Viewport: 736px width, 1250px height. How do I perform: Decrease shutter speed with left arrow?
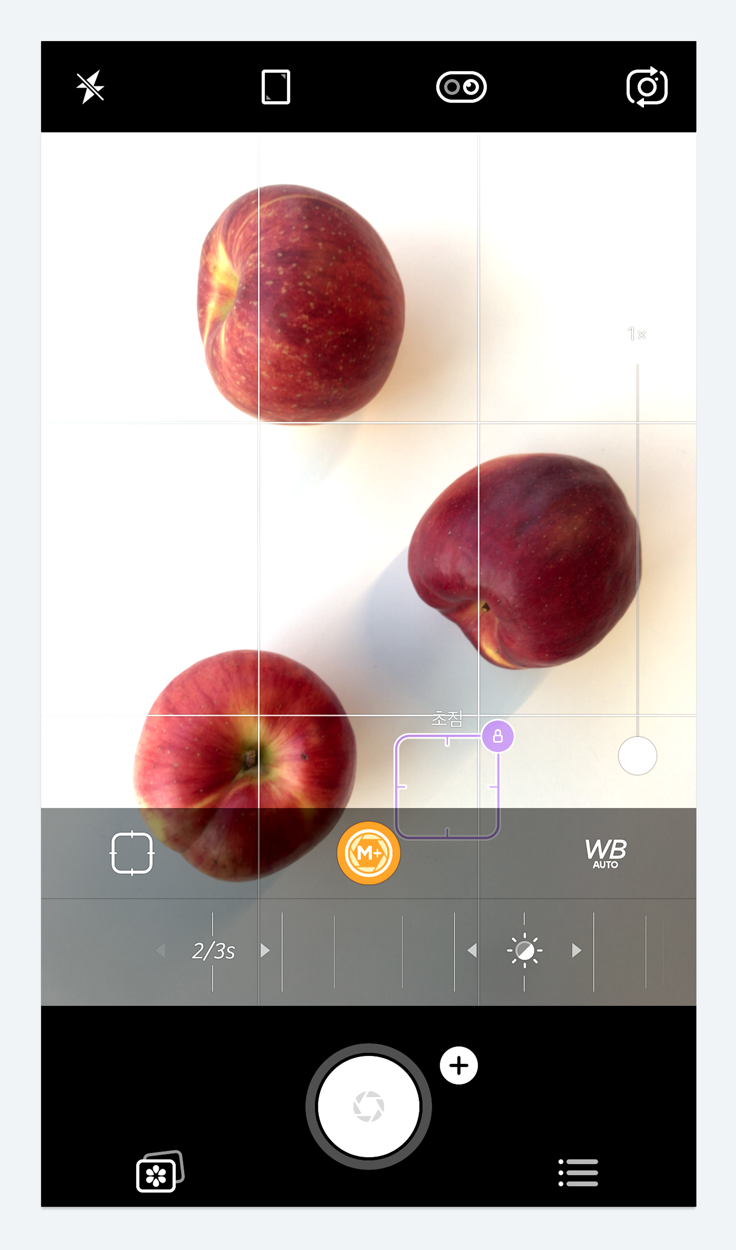[x=161, y=951]
